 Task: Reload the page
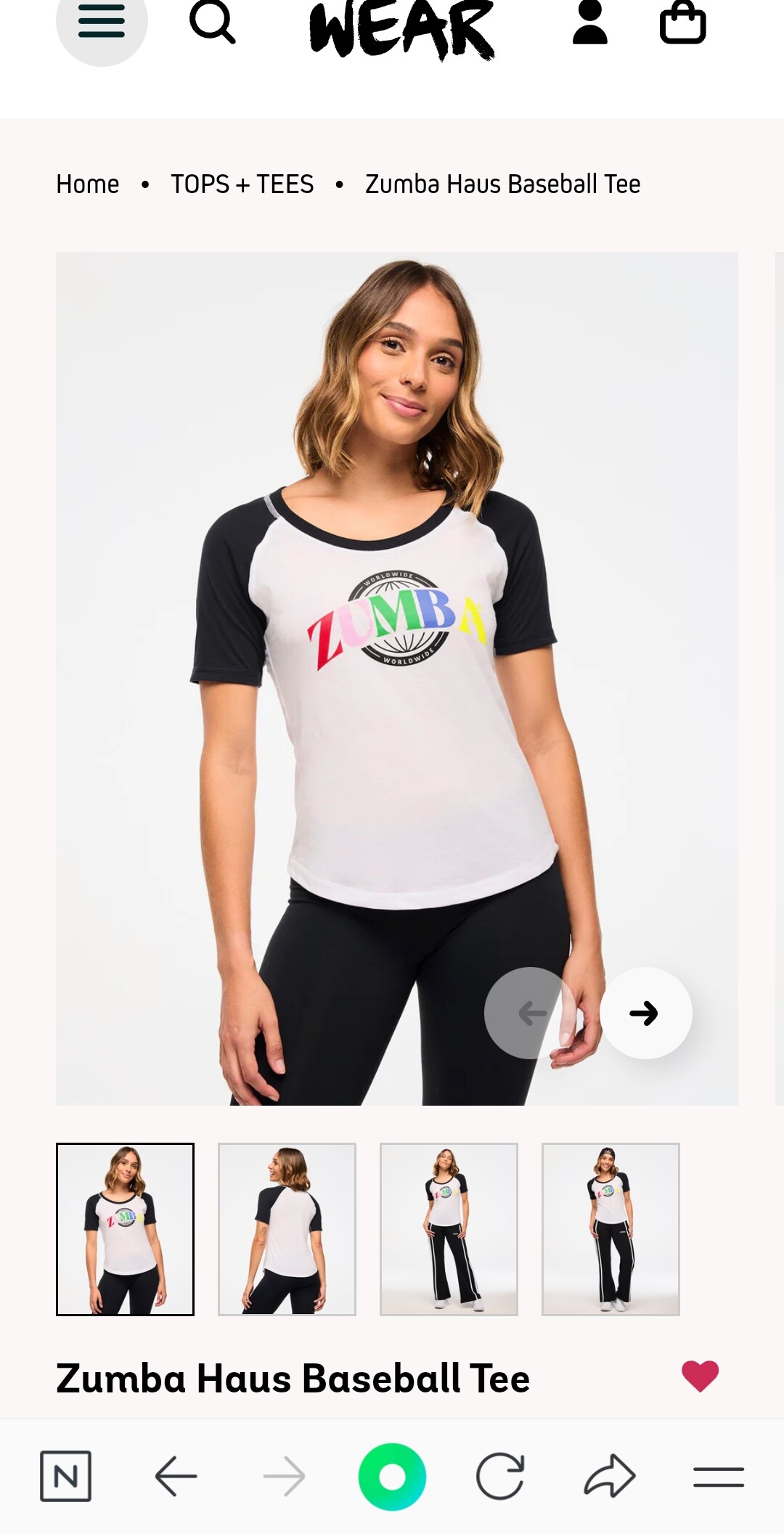pos(499,1476)
